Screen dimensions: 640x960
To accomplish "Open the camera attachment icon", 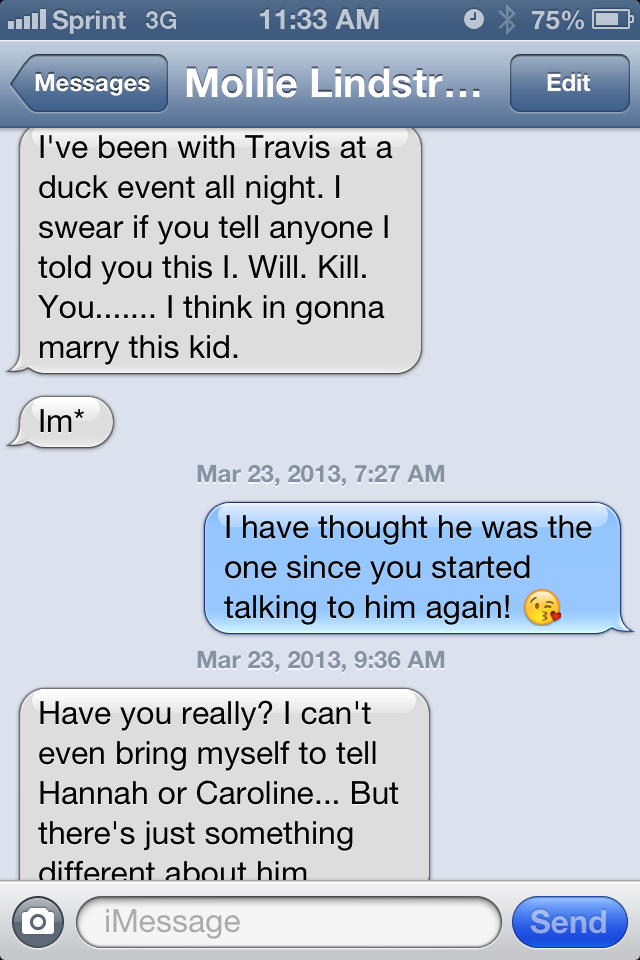I will click(x=37, y=921).
